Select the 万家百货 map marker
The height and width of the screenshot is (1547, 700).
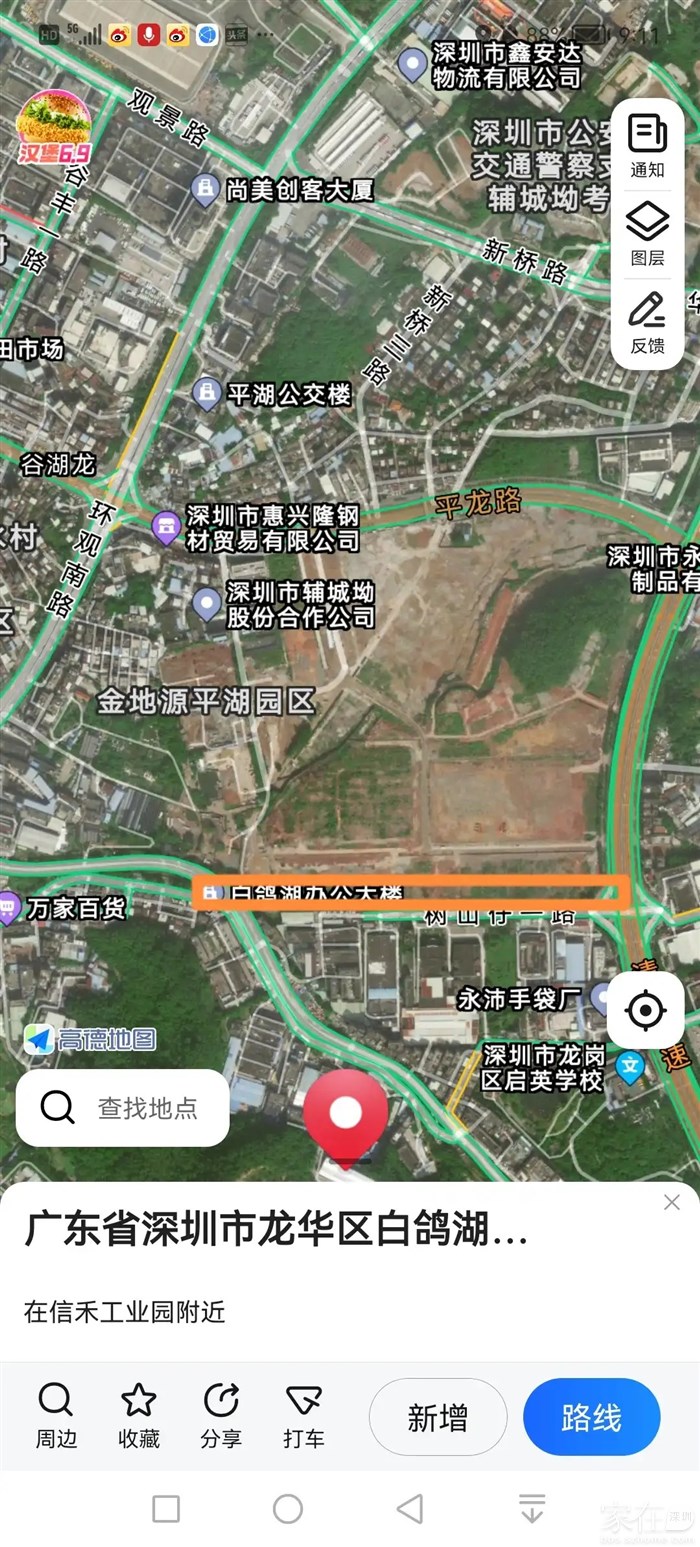(10, 908)
